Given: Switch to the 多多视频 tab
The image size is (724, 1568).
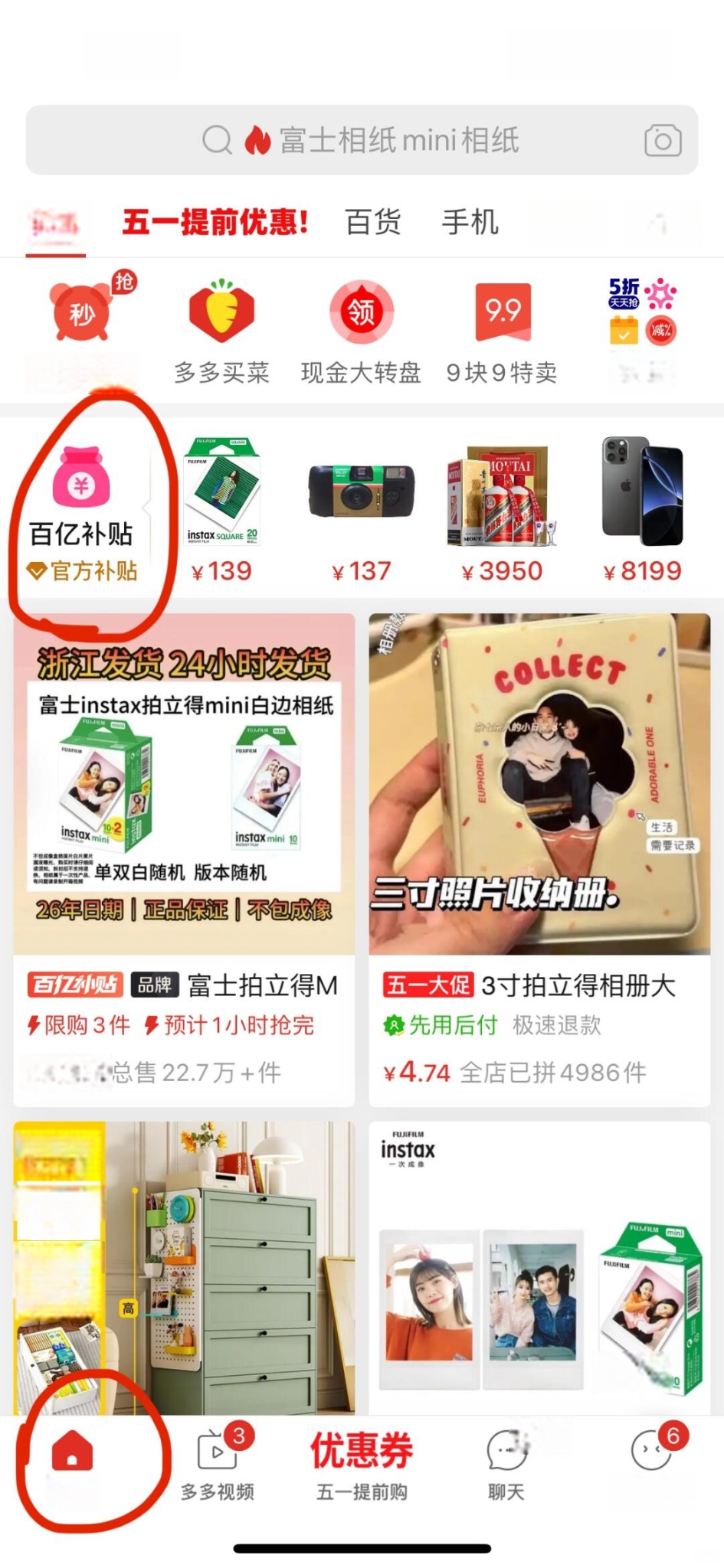Looking at the screenshot, I should click(218, 1461).
